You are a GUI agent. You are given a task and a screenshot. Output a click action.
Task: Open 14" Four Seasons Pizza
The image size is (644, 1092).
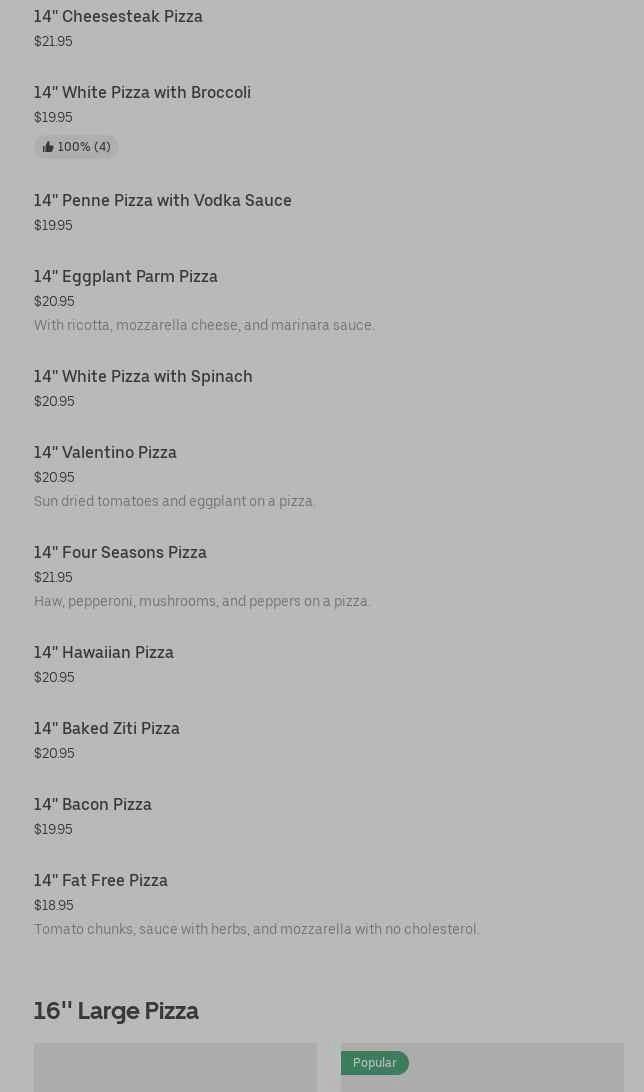(120, 553)
